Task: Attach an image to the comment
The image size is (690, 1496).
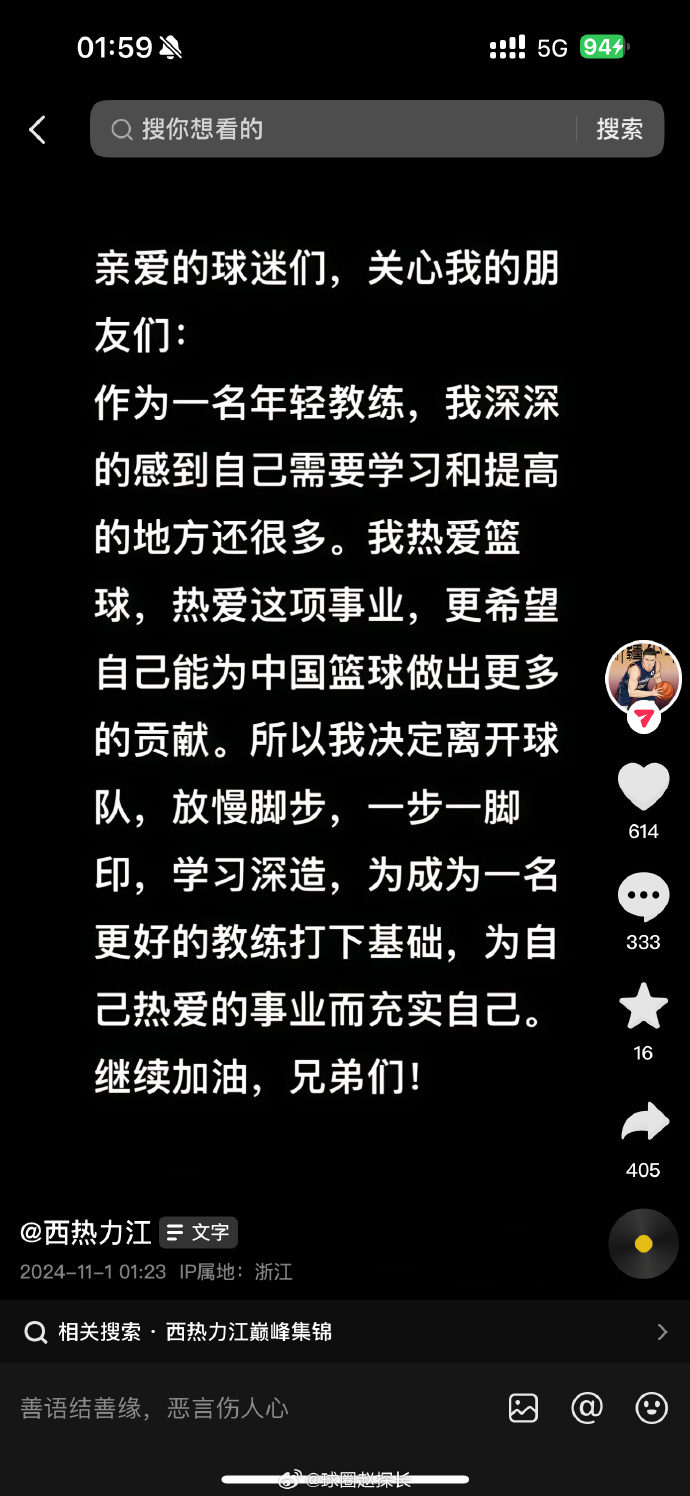Action: tap(523, 1408)
